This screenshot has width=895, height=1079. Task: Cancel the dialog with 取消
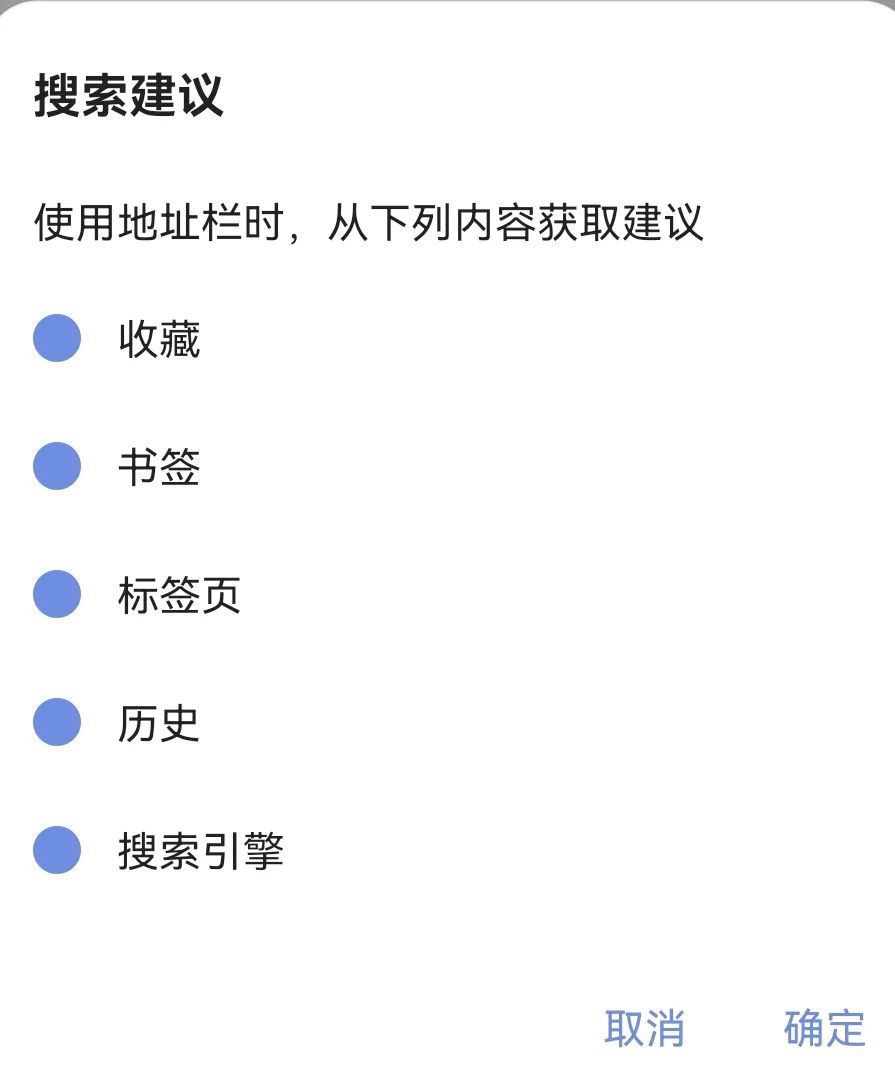click(x=644, y=1027)
